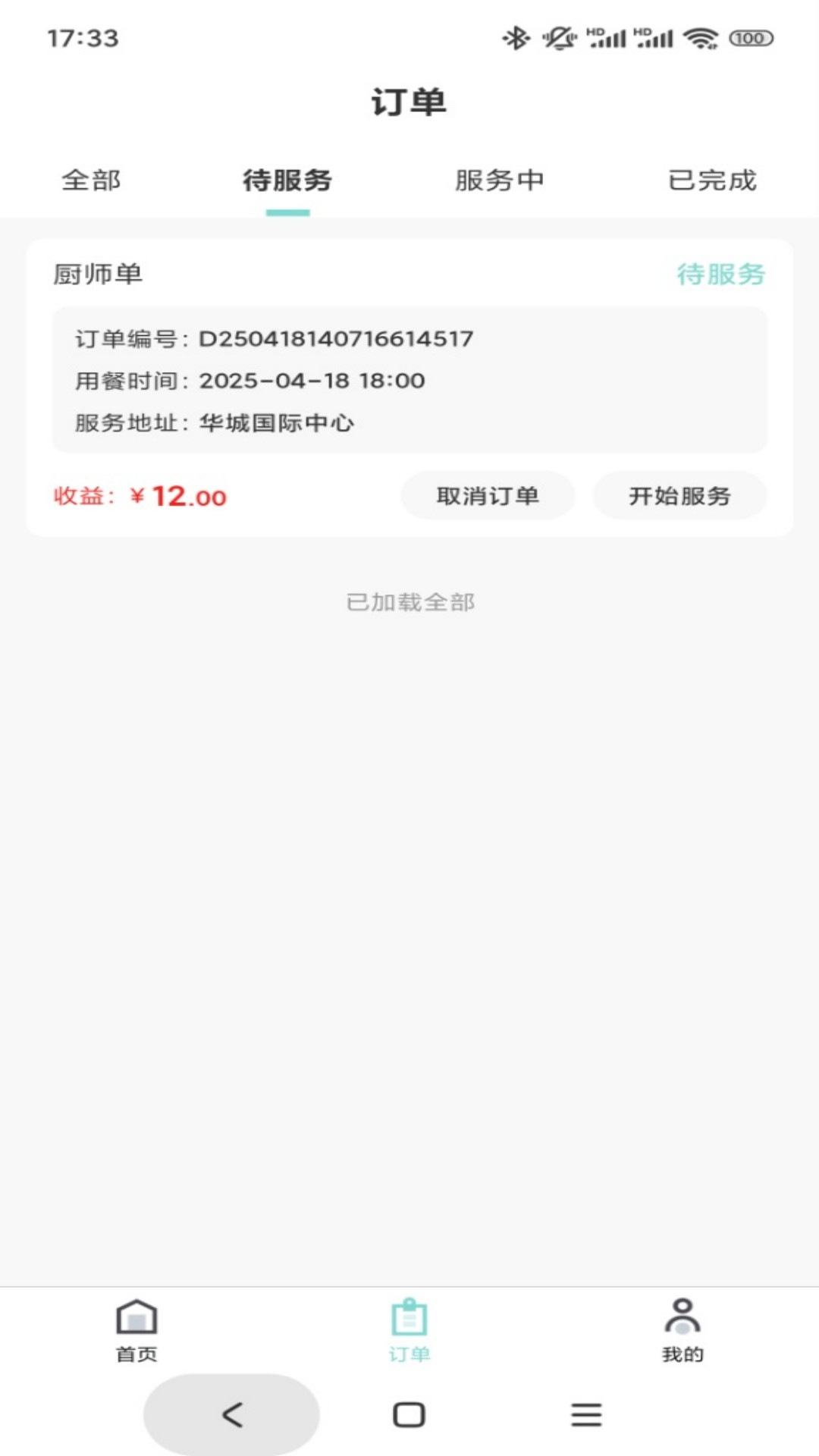Tap the battery 100 indicator

click(x=752, y=36)
